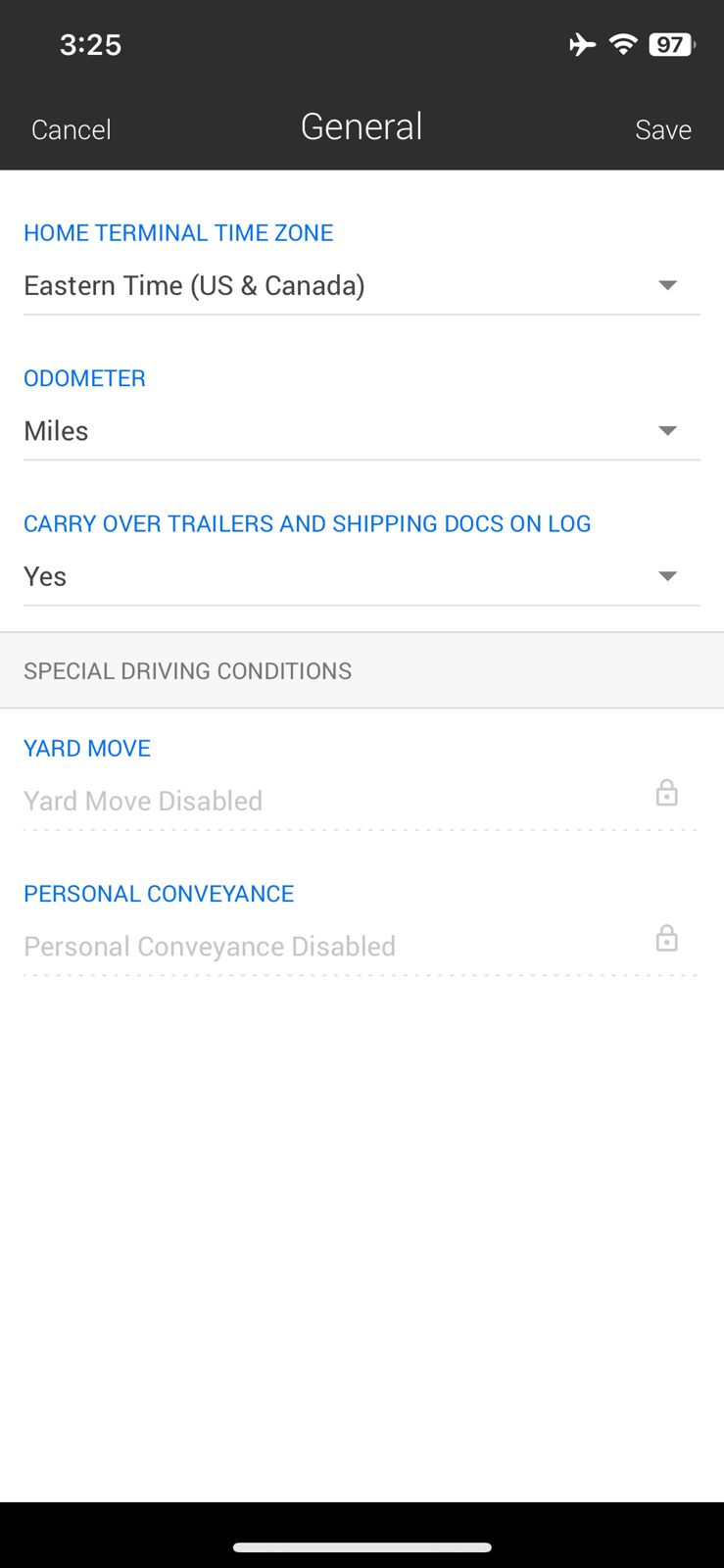Save the General settings
This screenshot has width=724, height=1568.
pyautogui.click(x=662, y=129)
